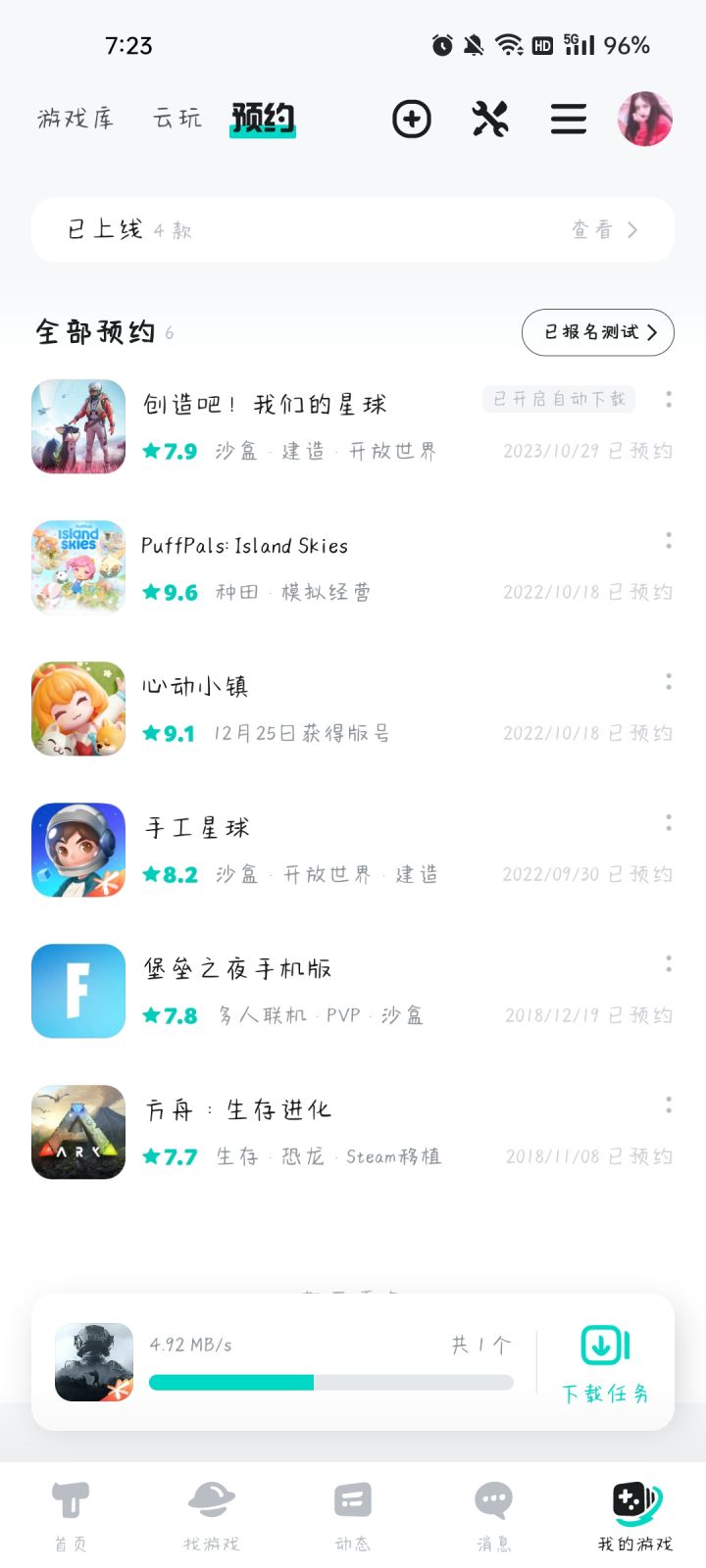Open the 已报名测试 button
706x1568 pixels.
[x=598, y=332]
